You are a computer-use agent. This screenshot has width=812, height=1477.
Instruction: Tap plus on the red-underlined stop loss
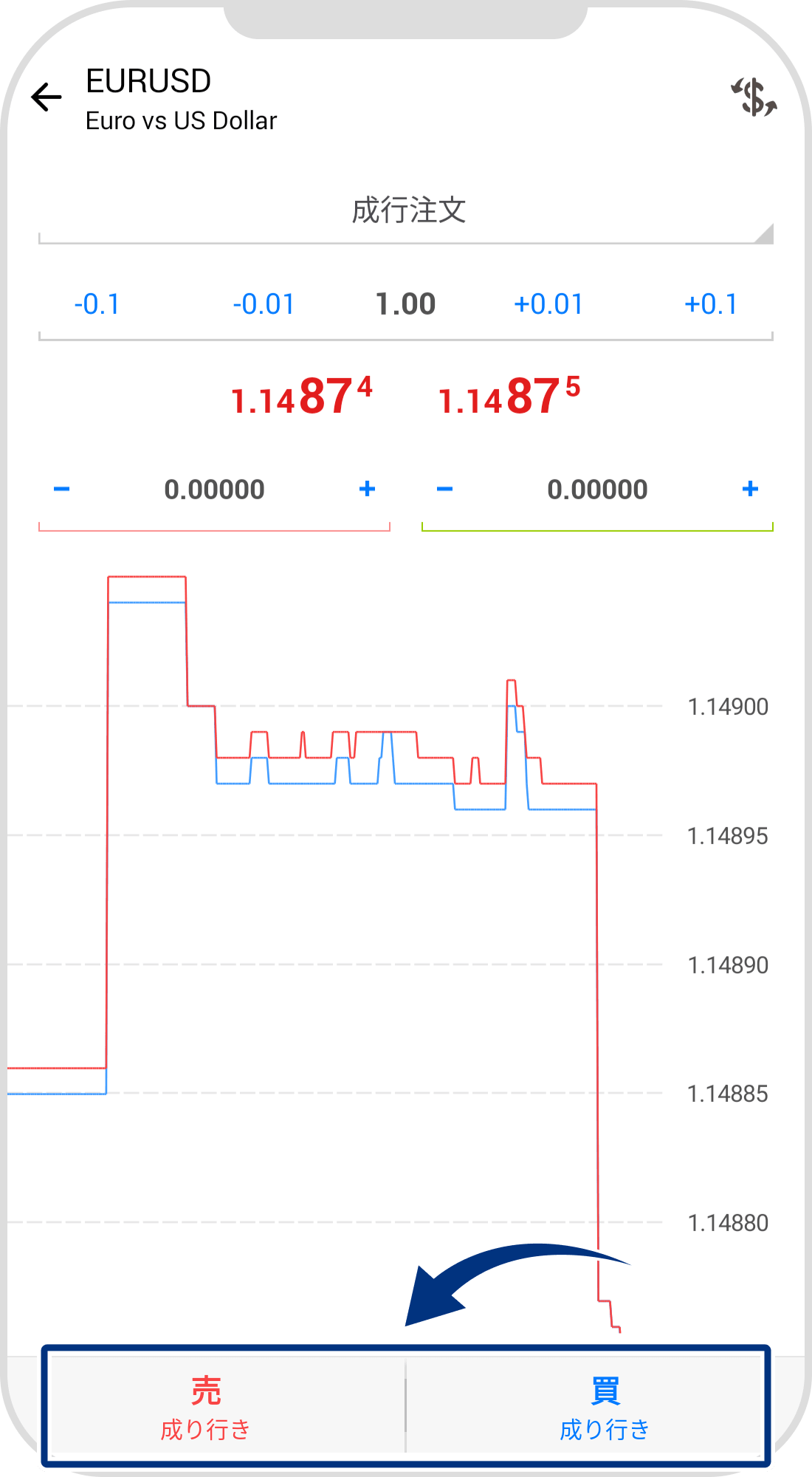point(367,489)
